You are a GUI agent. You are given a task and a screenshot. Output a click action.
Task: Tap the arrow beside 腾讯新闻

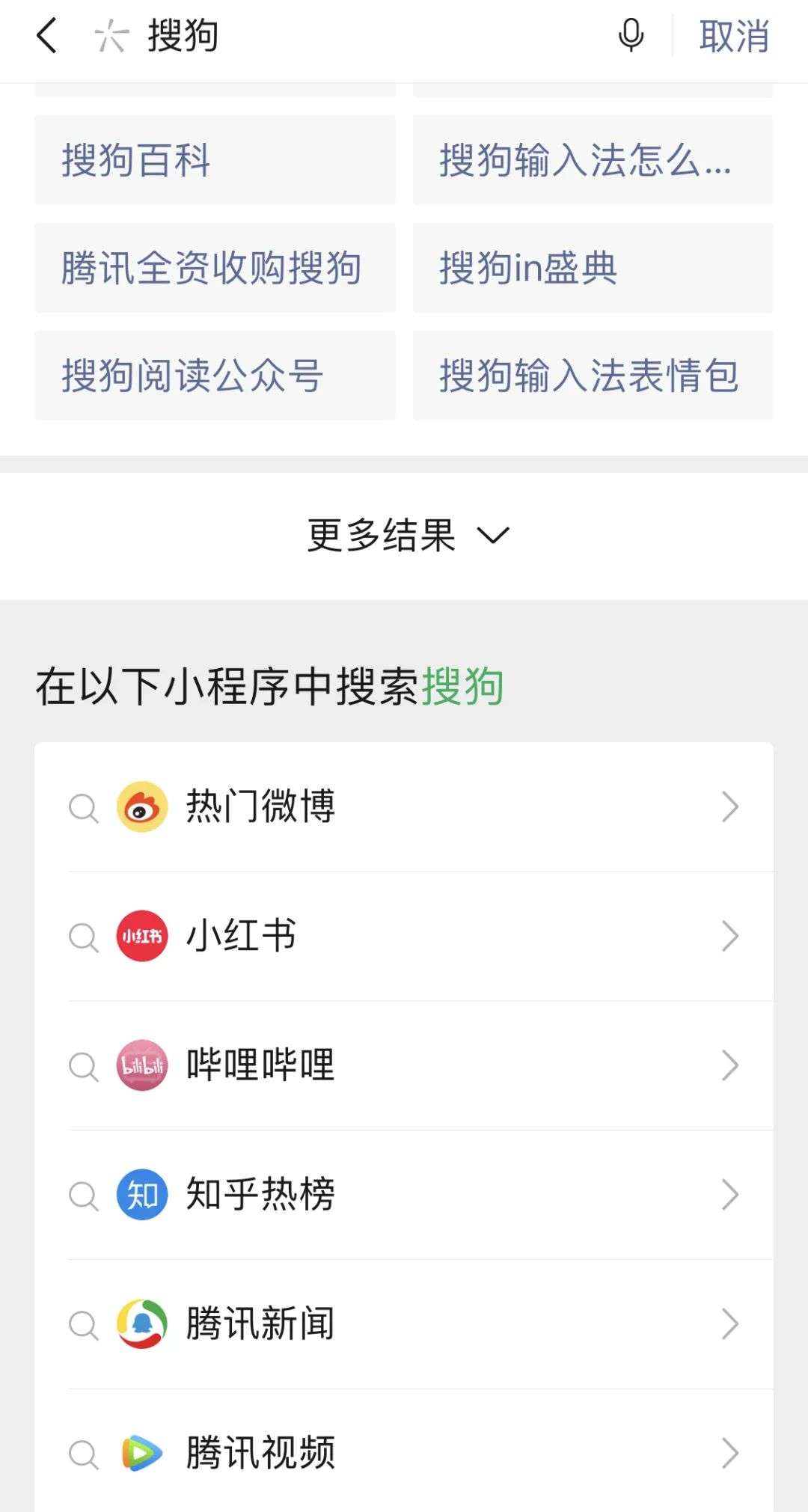click(x=729, y=1325)
